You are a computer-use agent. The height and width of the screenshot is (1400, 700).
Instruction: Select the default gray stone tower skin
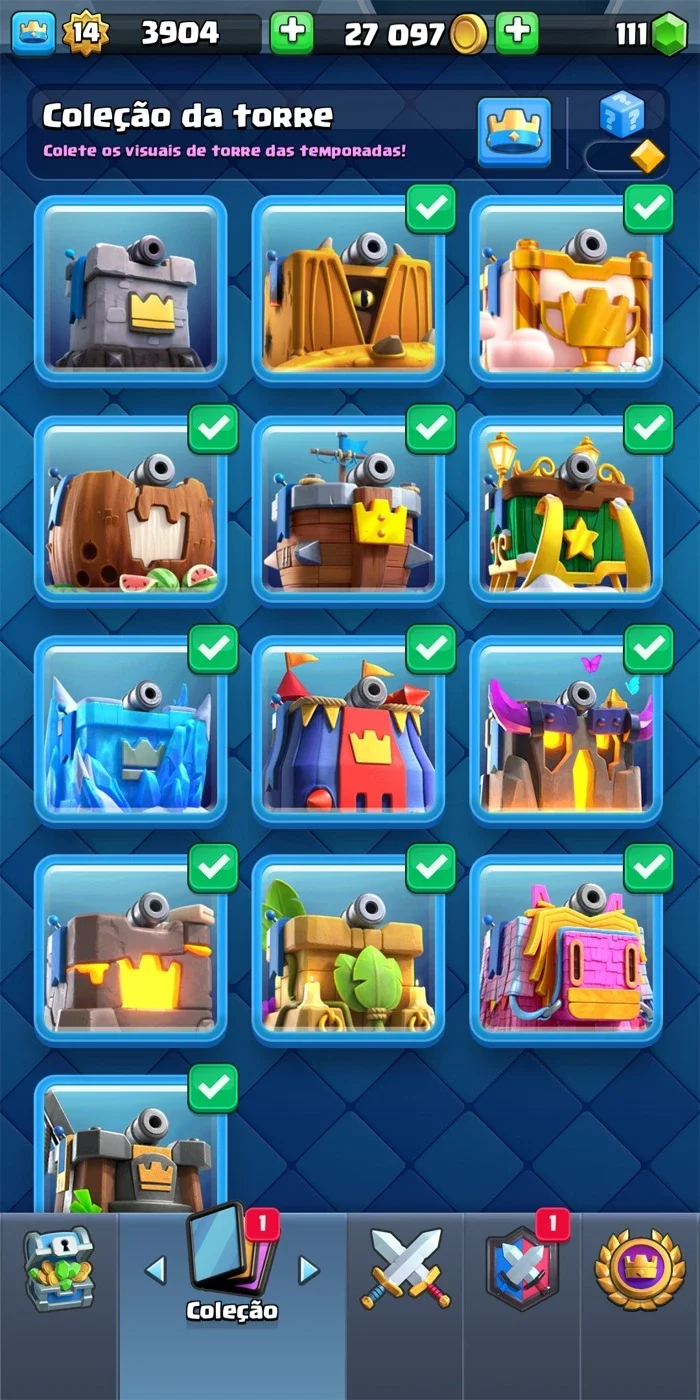pyautogui.click(x=131, y=290)
